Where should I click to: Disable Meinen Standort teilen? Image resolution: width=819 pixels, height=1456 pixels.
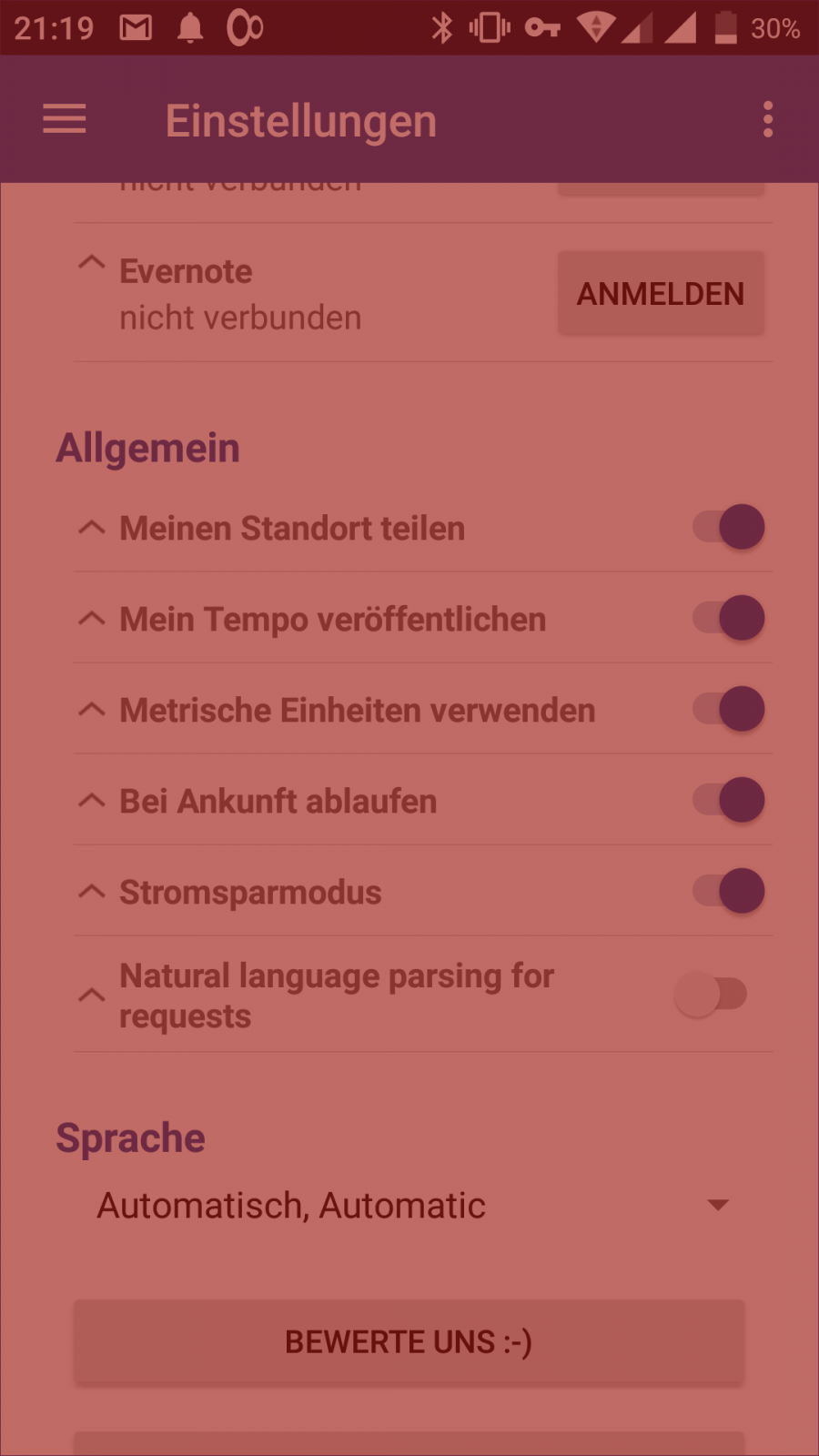730,527
